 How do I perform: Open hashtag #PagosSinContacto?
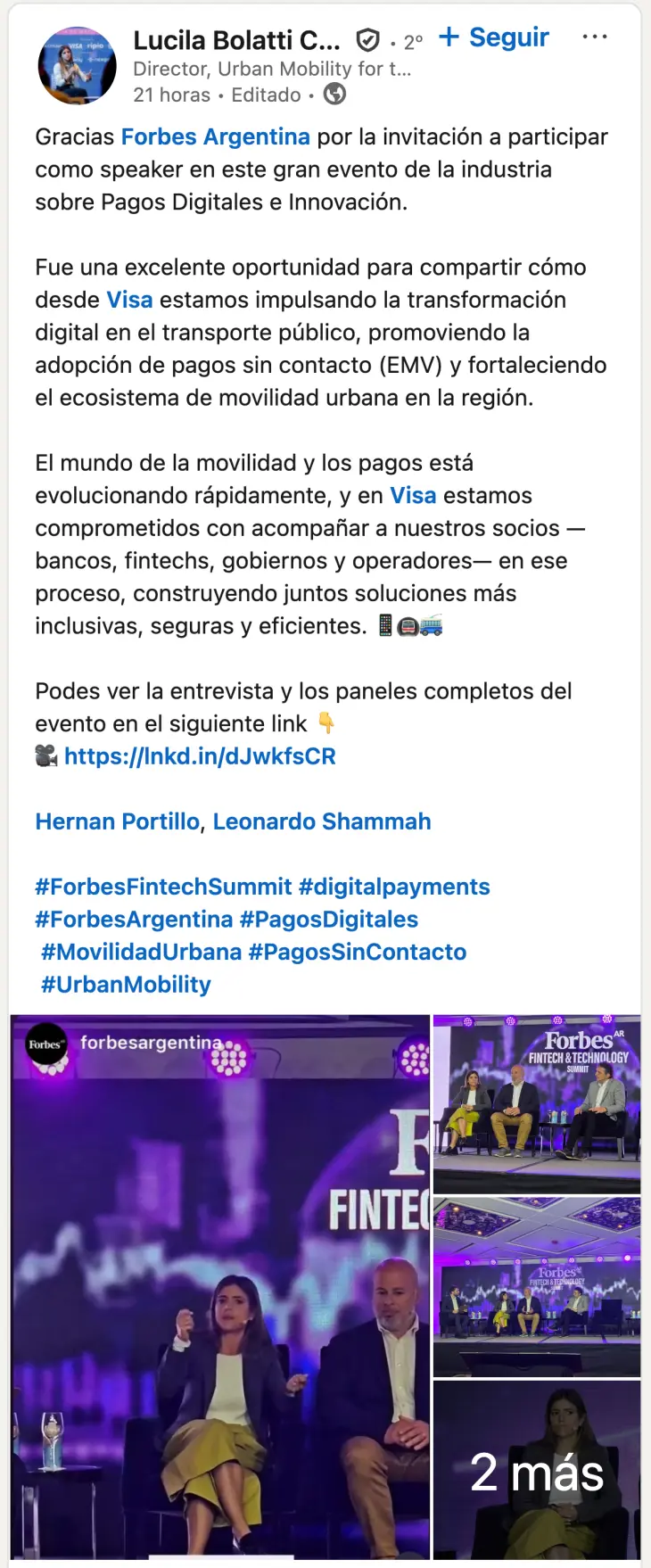coord(358,952)
